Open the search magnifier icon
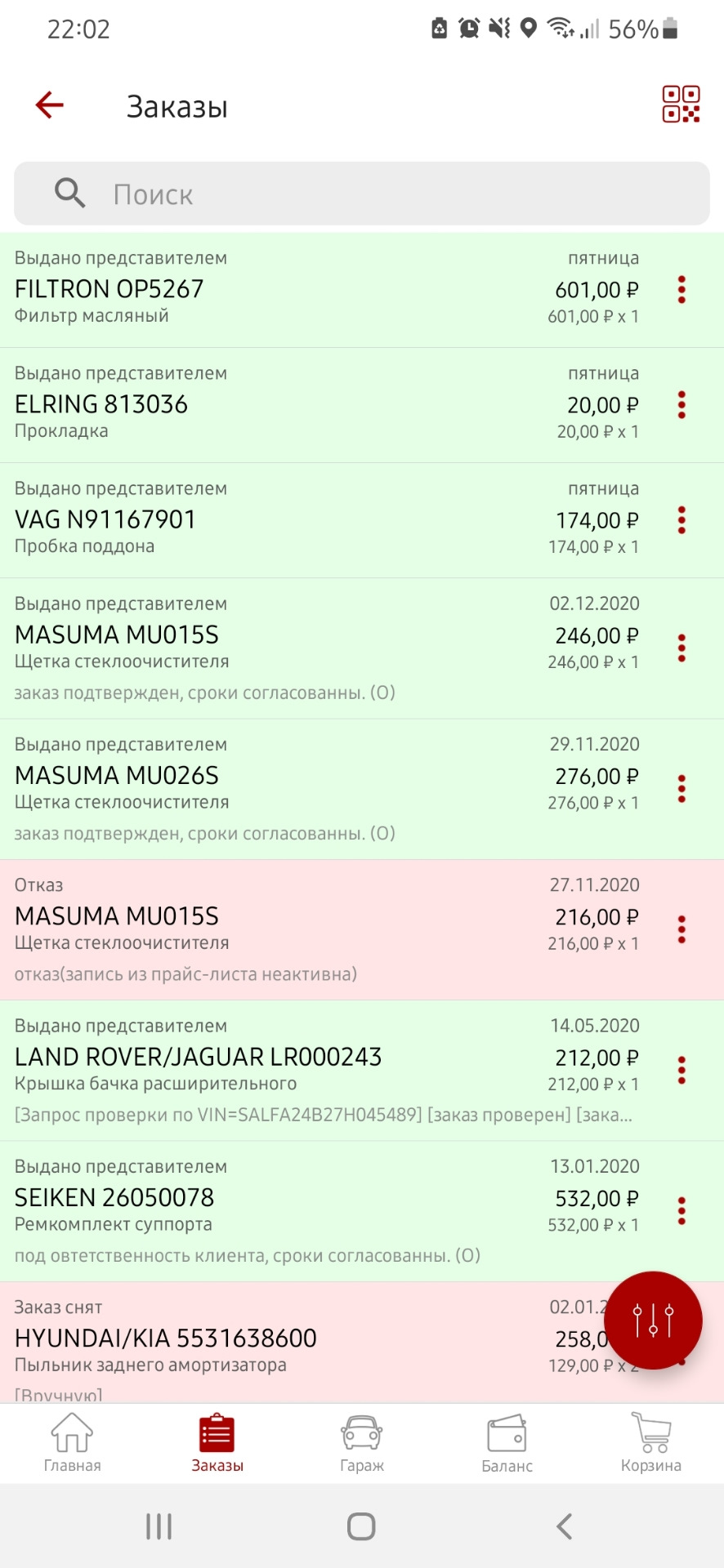 (69, 193)
